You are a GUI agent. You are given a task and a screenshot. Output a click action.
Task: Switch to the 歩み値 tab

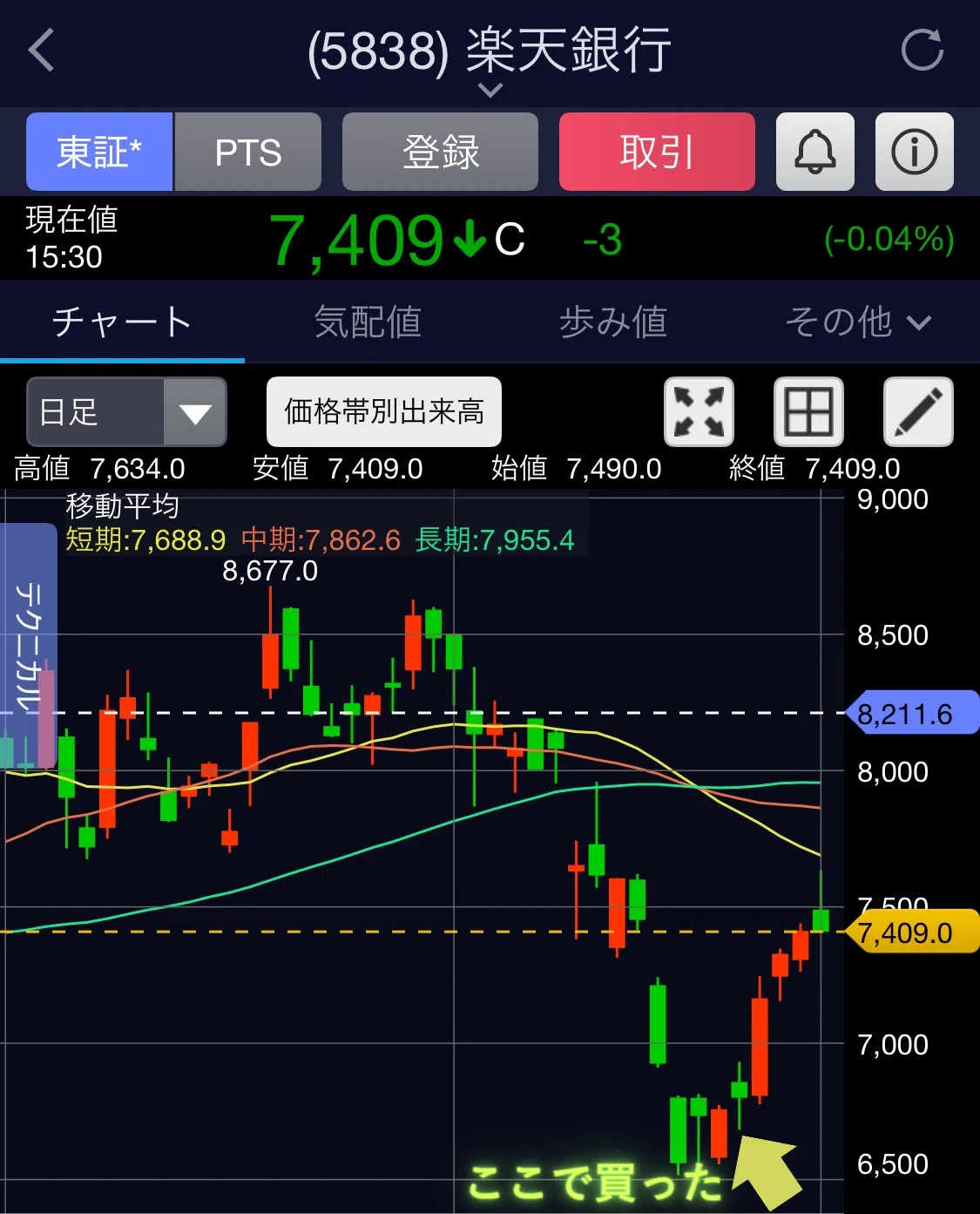click(613, 322)
